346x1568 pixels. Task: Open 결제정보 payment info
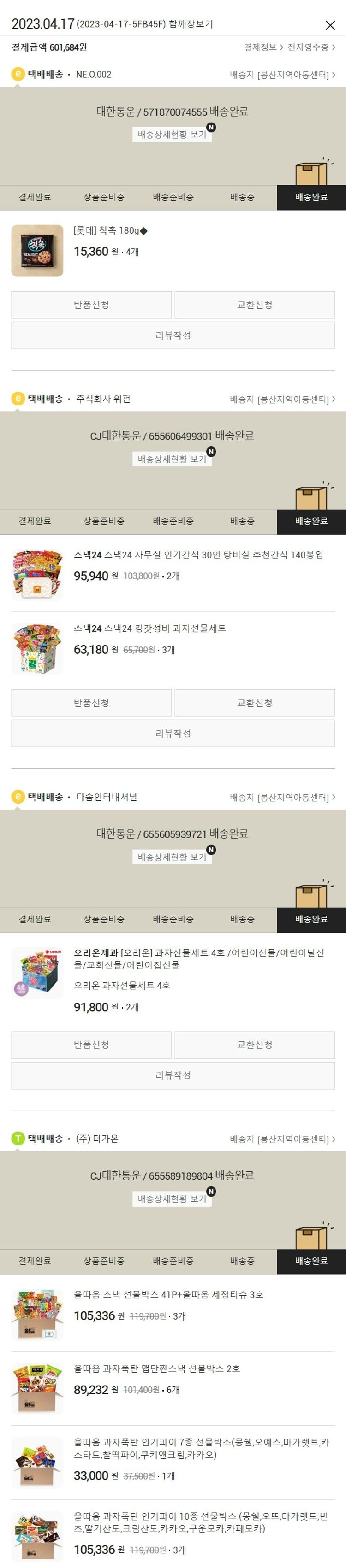263,47
